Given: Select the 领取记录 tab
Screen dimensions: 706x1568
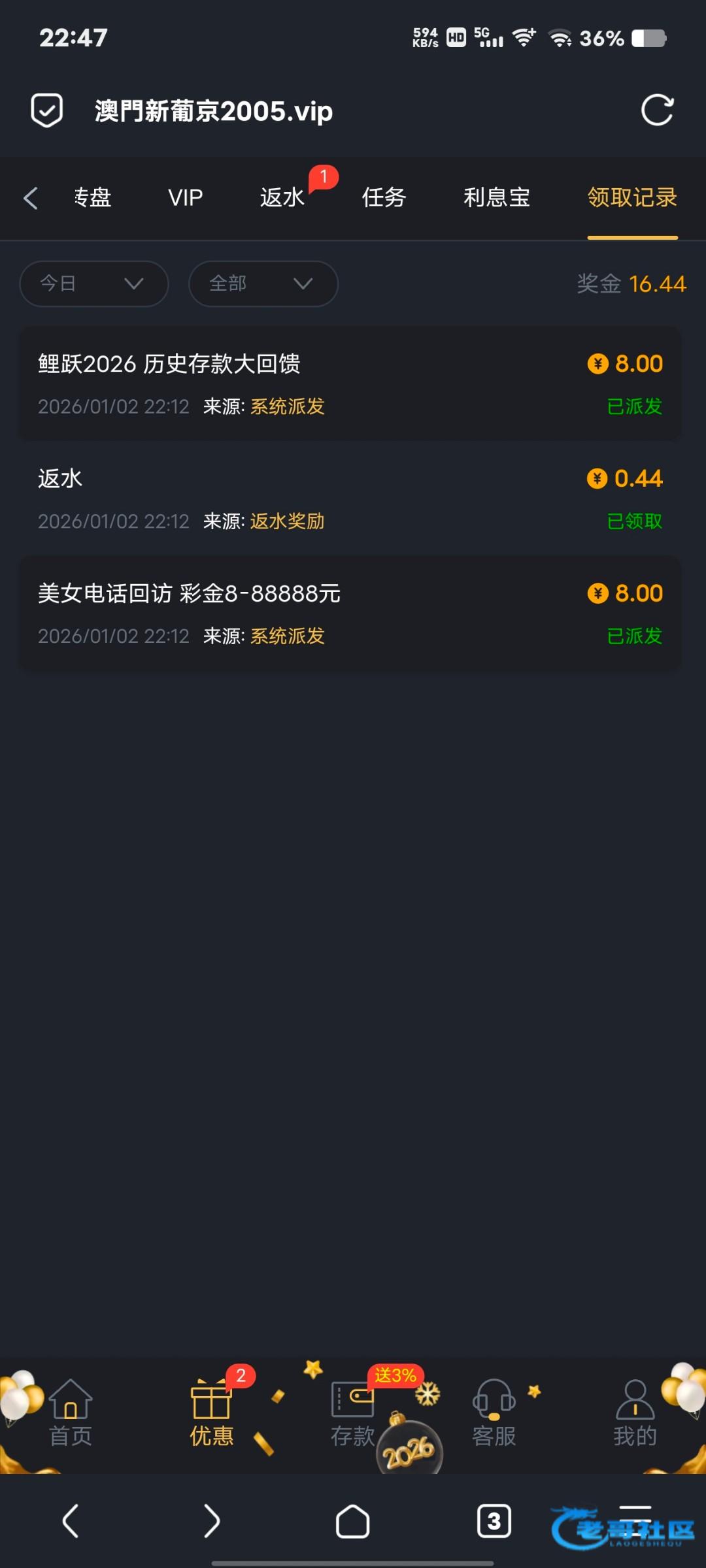Looking at the screenshot, I should [631, 197].
